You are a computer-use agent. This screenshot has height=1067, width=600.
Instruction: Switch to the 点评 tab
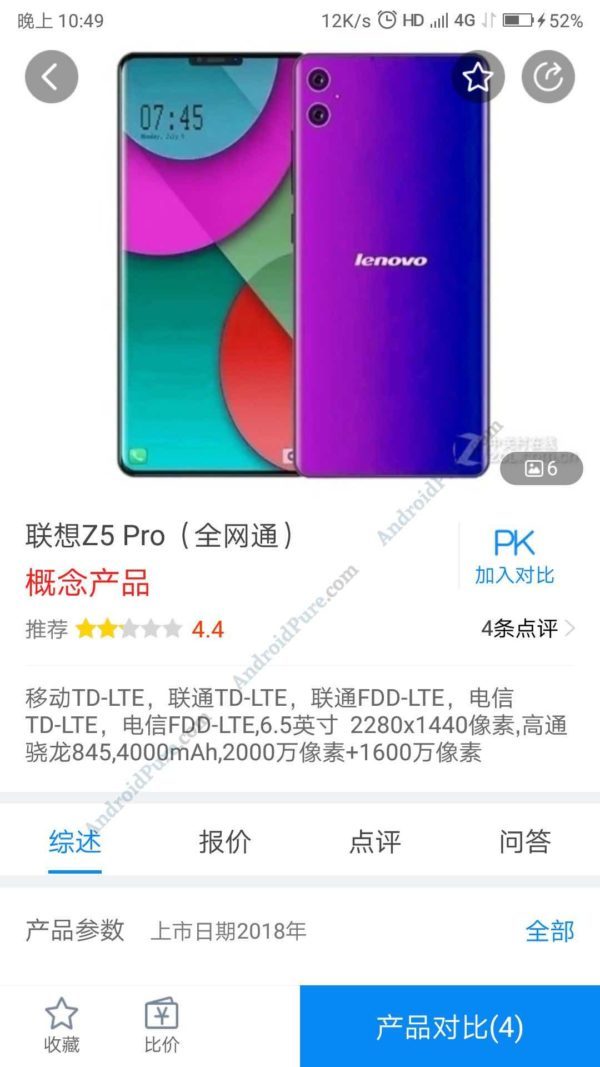click(375, 842)
